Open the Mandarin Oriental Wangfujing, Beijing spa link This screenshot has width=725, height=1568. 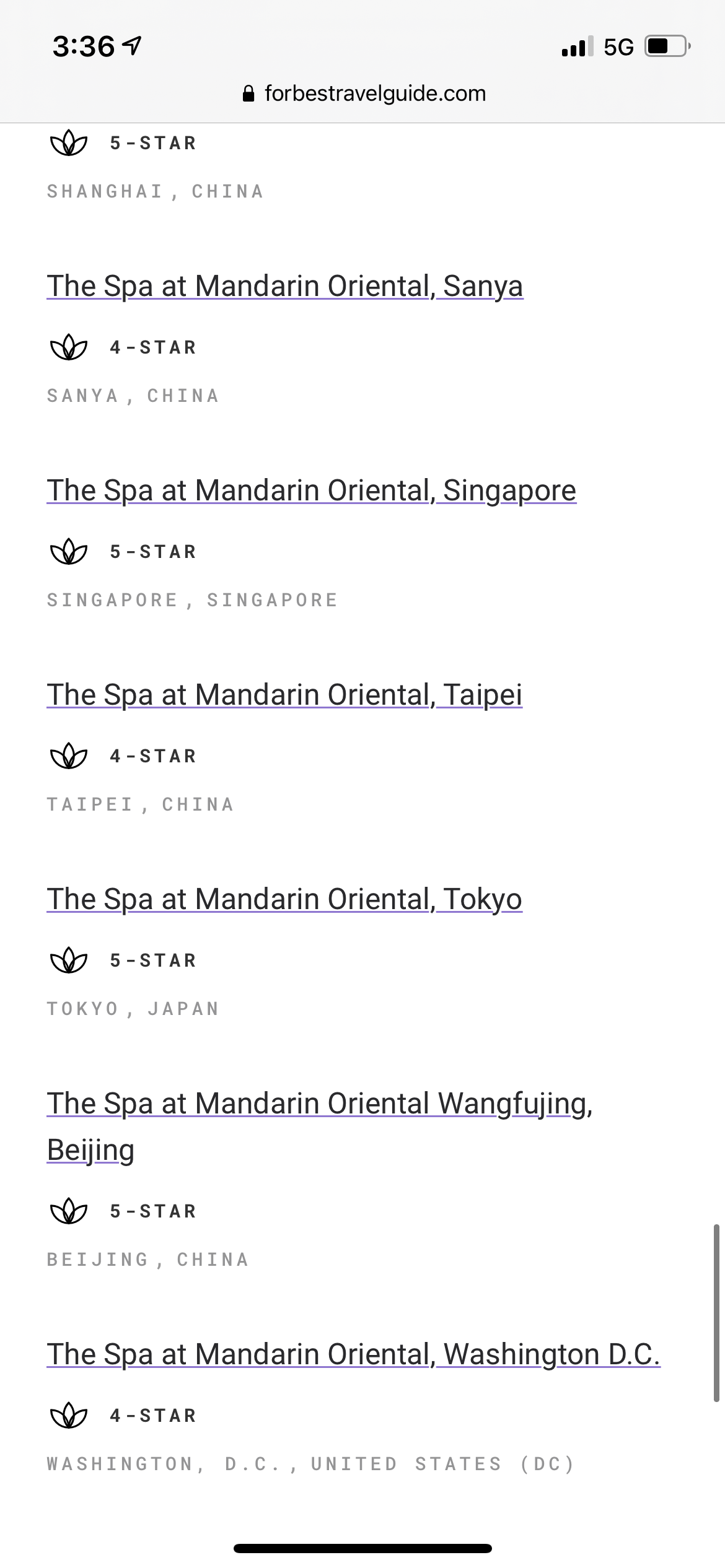[320, 1126]
